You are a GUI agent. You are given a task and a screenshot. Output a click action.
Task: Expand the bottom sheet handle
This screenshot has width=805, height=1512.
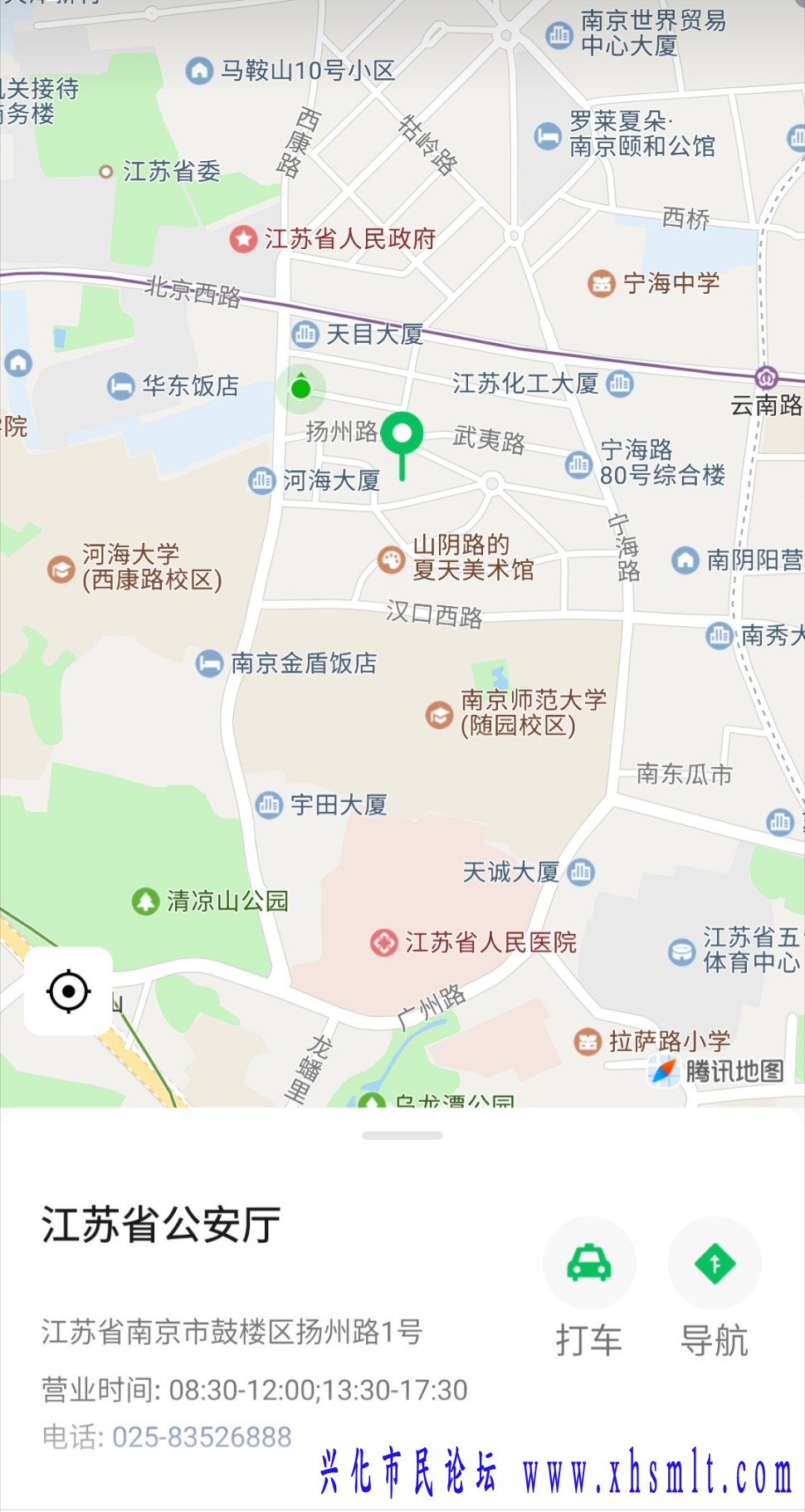pos(402,1135)
